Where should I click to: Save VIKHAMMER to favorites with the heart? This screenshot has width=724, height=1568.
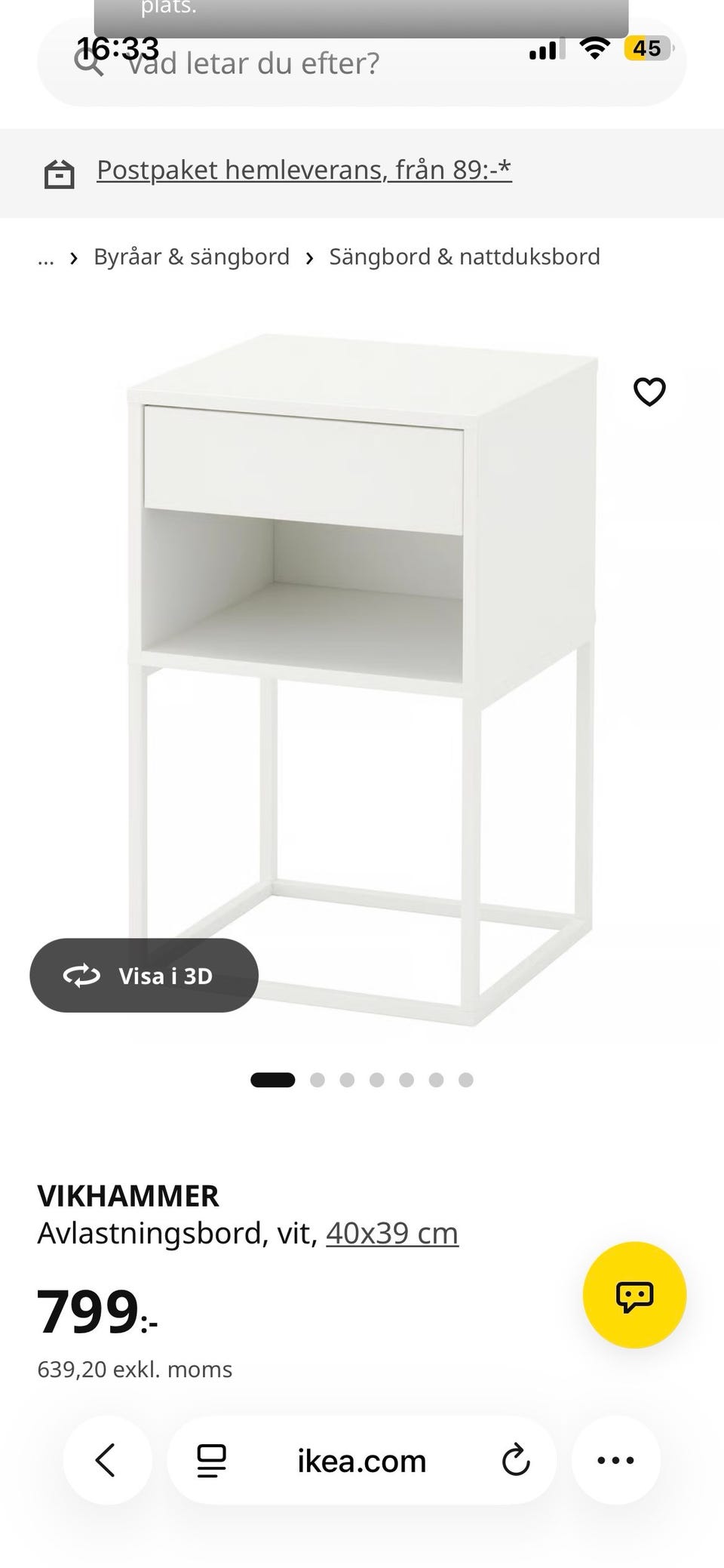pos(649,392)
